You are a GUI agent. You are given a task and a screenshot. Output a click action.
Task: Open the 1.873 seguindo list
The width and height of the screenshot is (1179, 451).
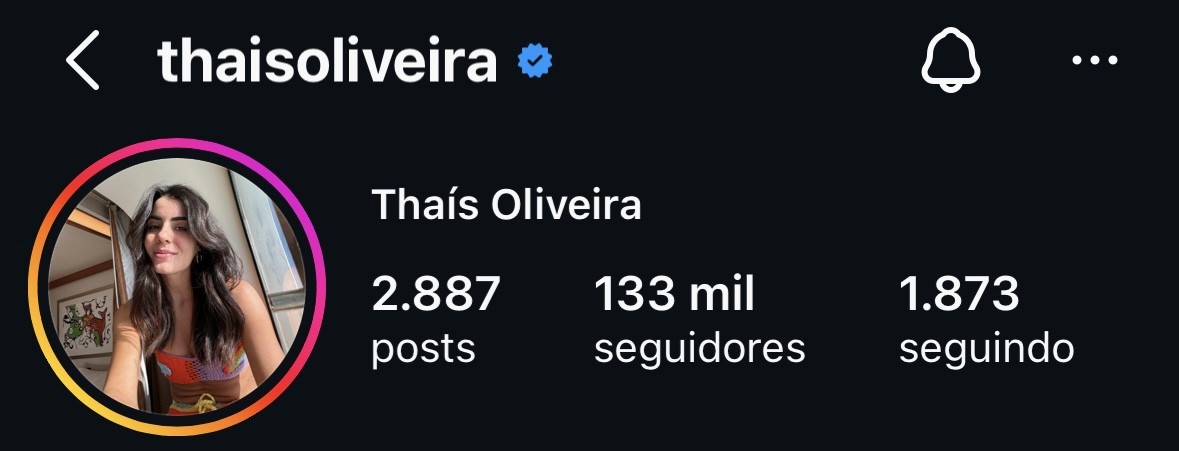pyautogui.click(x=987, y=319)
